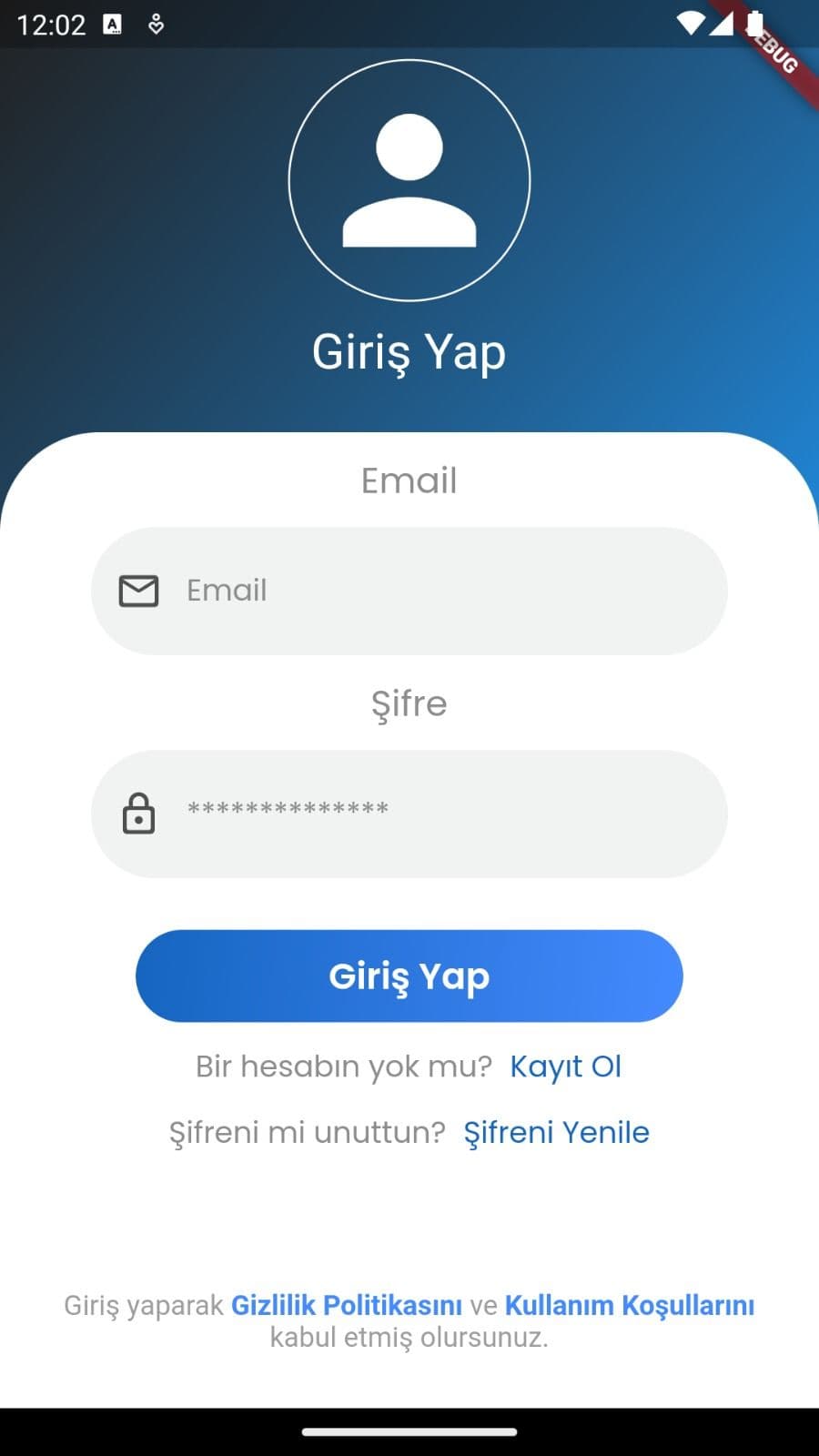819x1456 pixels.
Task: Click the Şifre label above the password field
Action: click(x=409, y=703)
